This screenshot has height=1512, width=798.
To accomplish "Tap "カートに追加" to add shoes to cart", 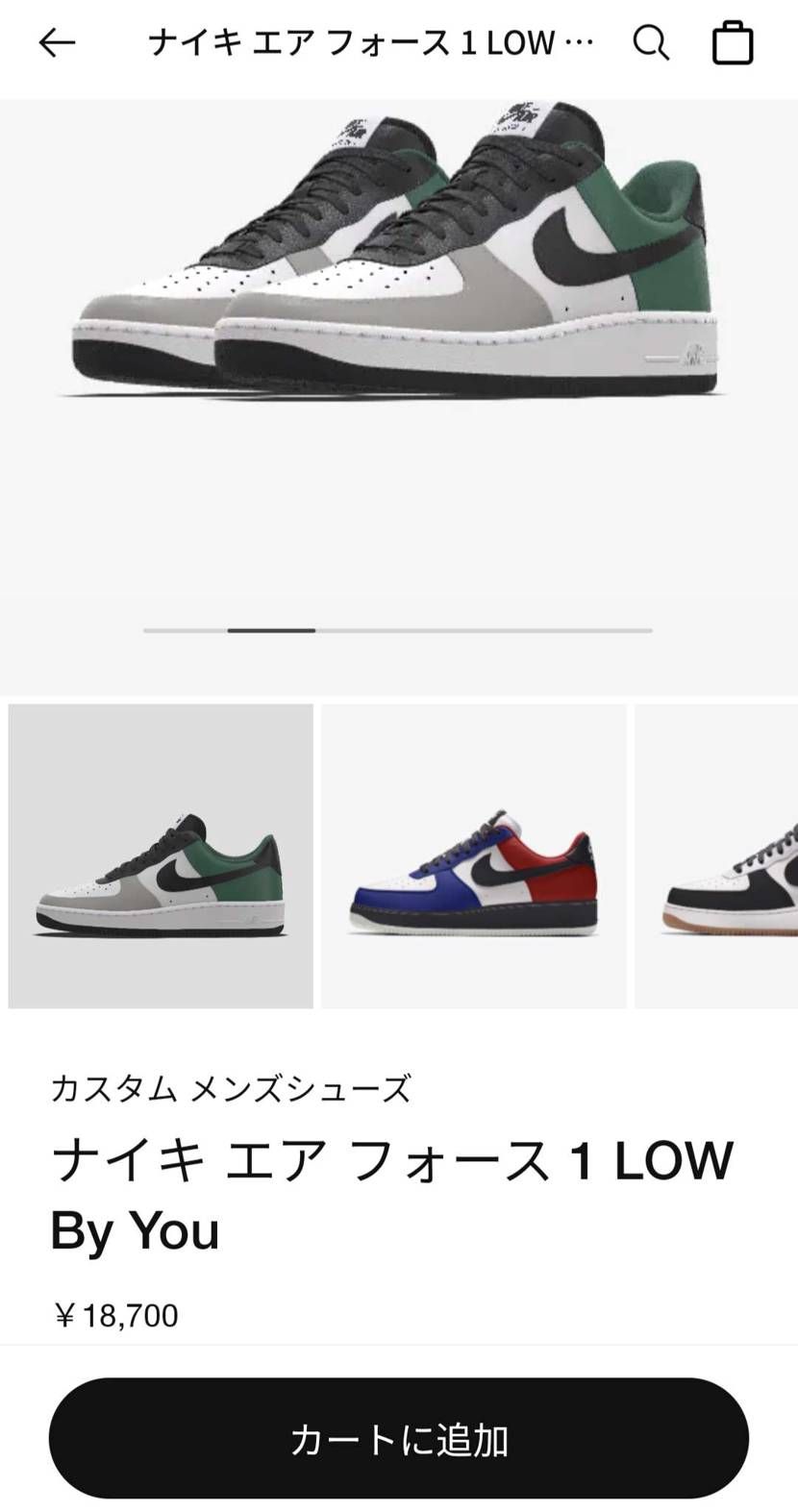I will pyautogui.click(x=399, y=1439).
